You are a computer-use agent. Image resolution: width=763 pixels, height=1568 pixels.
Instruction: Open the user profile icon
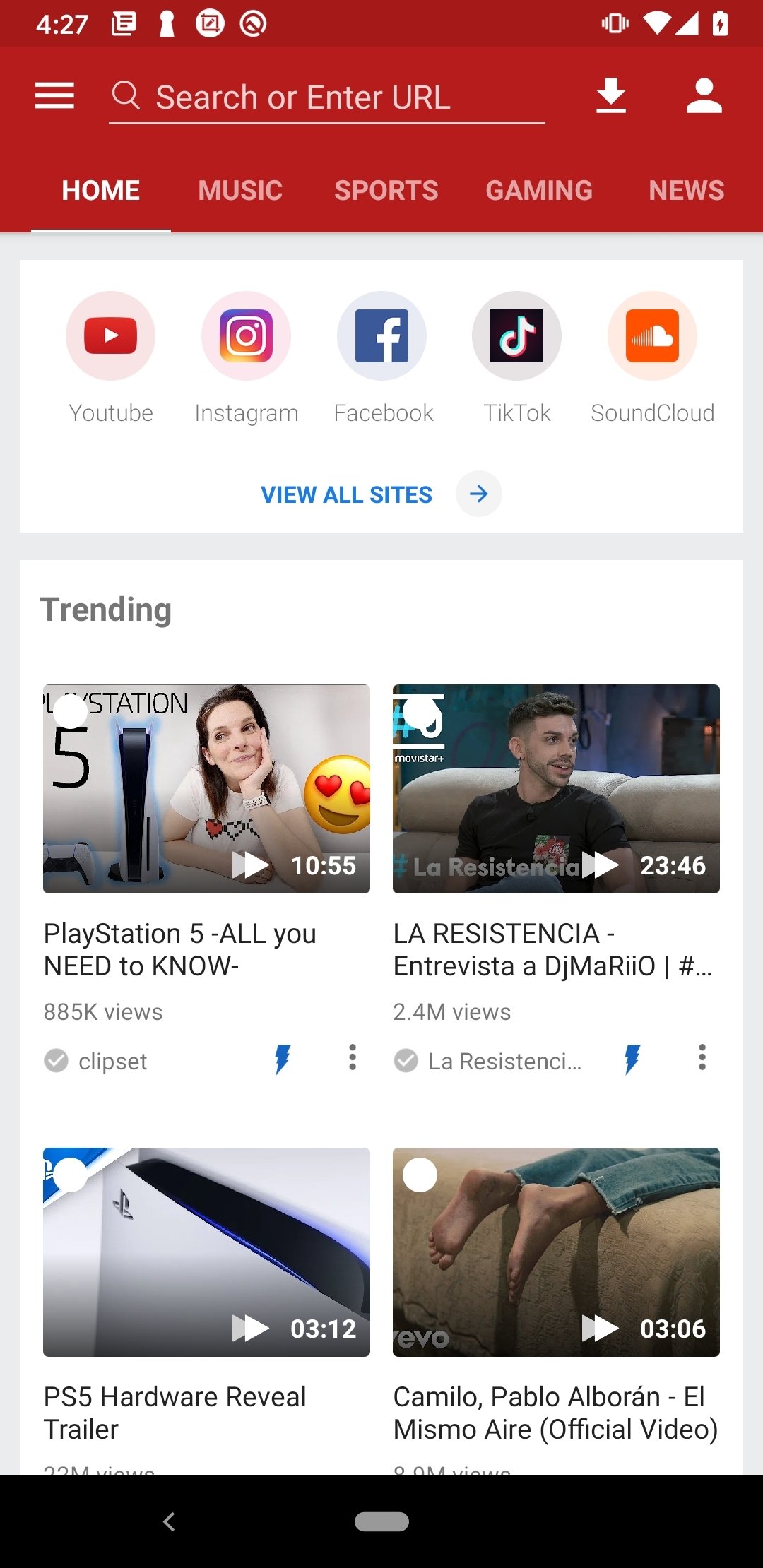[703, 95]
